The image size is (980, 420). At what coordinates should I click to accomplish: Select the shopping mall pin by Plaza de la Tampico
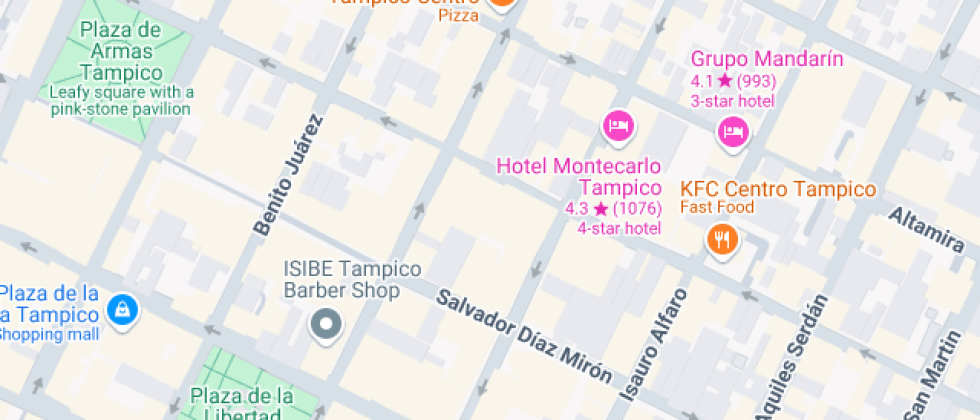point(122,308)
